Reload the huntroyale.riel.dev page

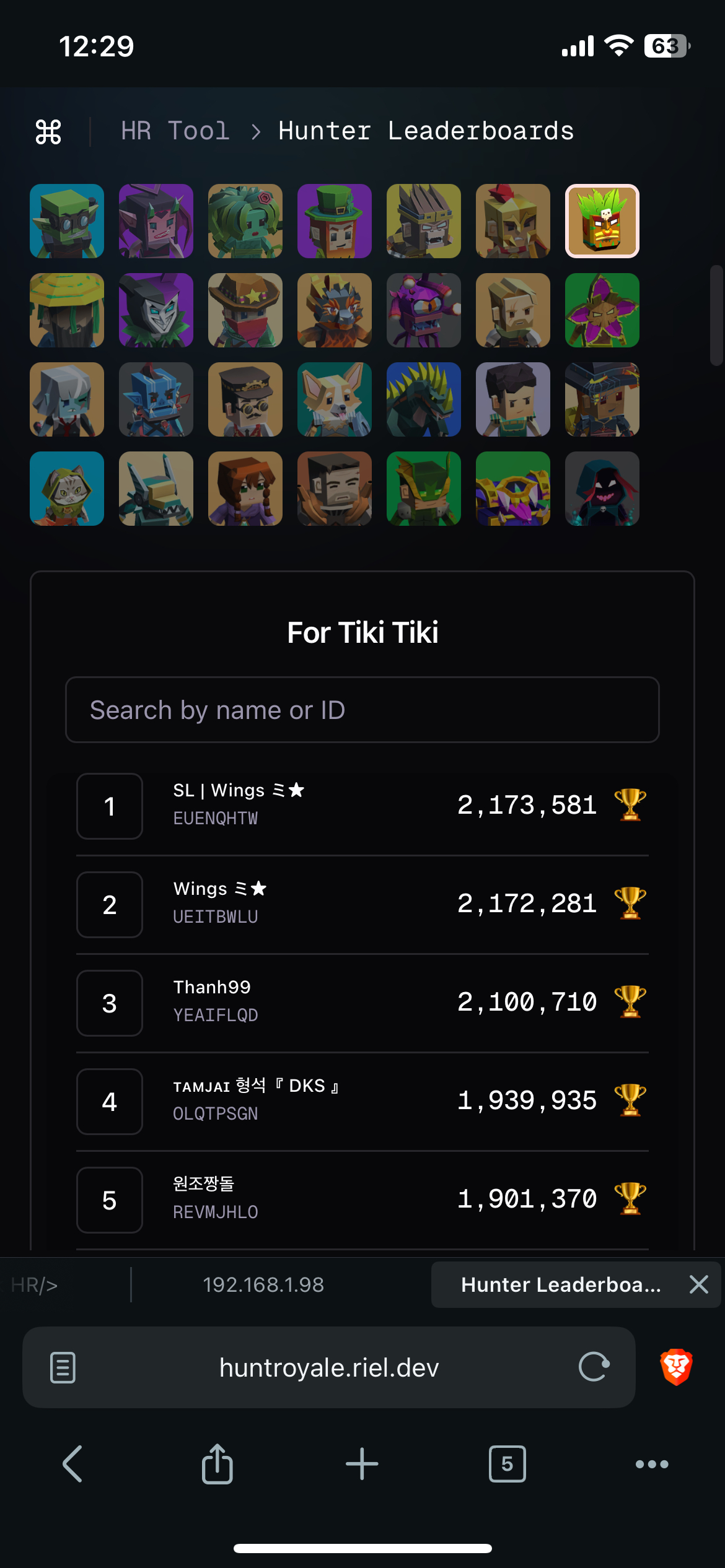[594, 1367]
